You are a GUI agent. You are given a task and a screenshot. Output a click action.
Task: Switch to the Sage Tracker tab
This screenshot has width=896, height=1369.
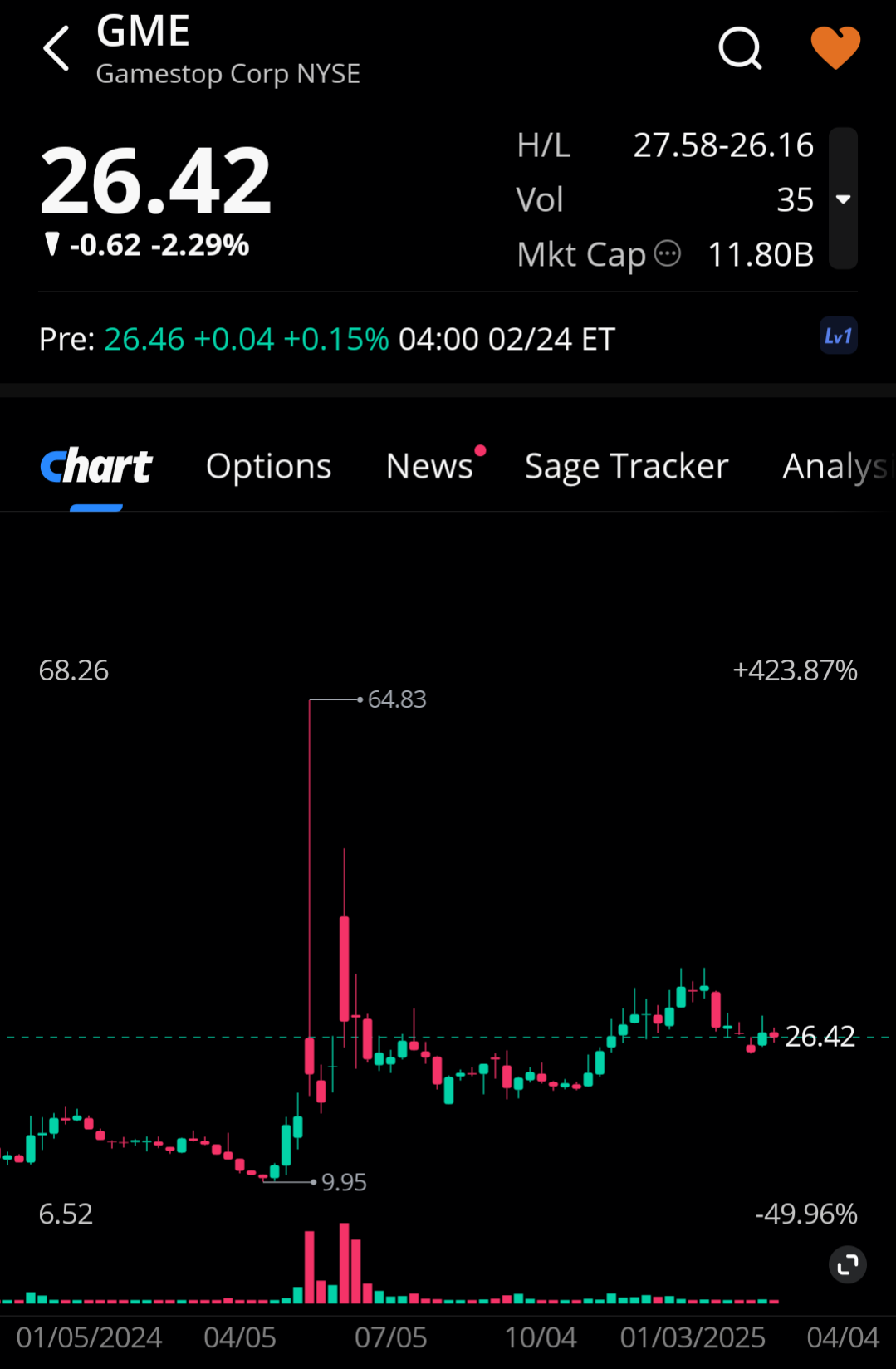coord(626,466)
